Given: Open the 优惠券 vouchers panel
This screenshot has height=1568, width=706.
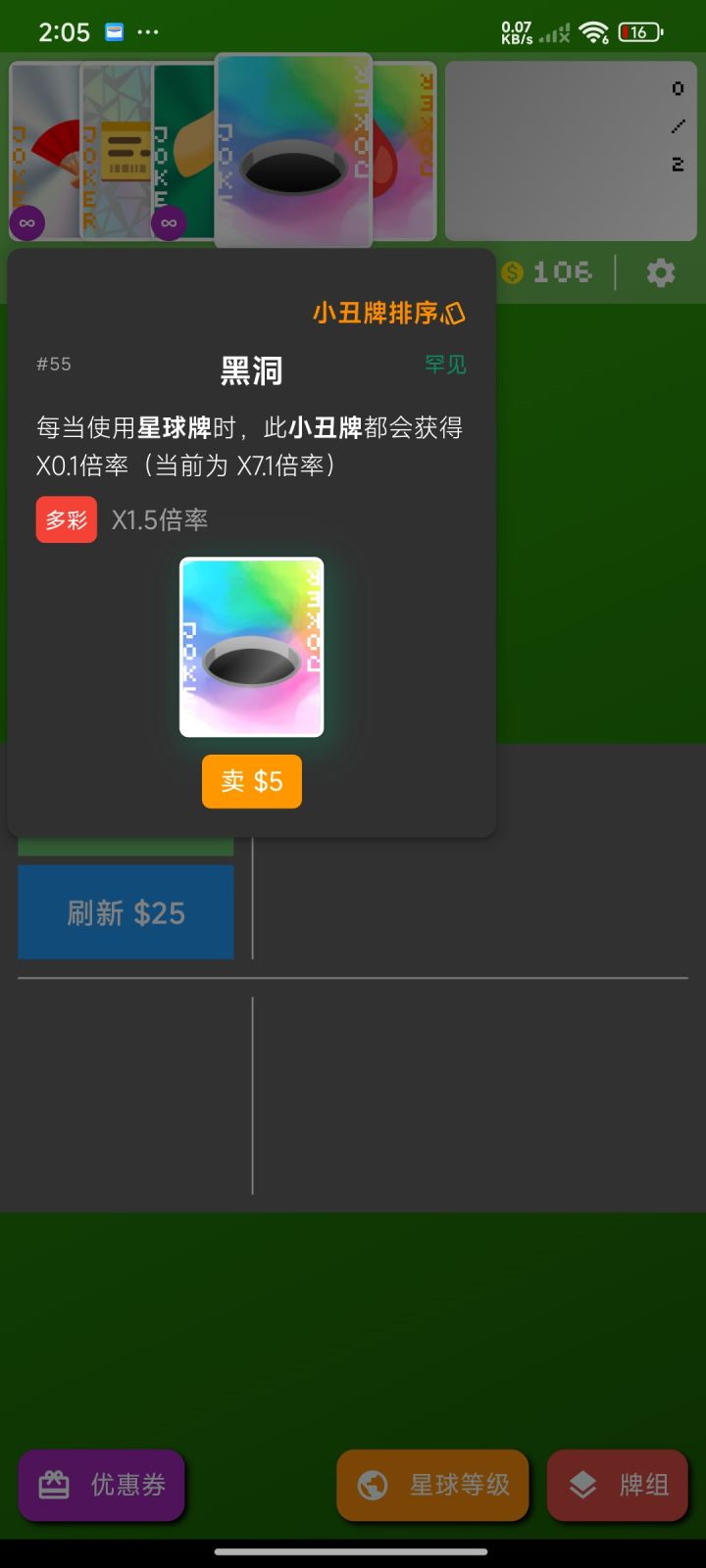Looking at the screenshot, I should point(101,1485).
